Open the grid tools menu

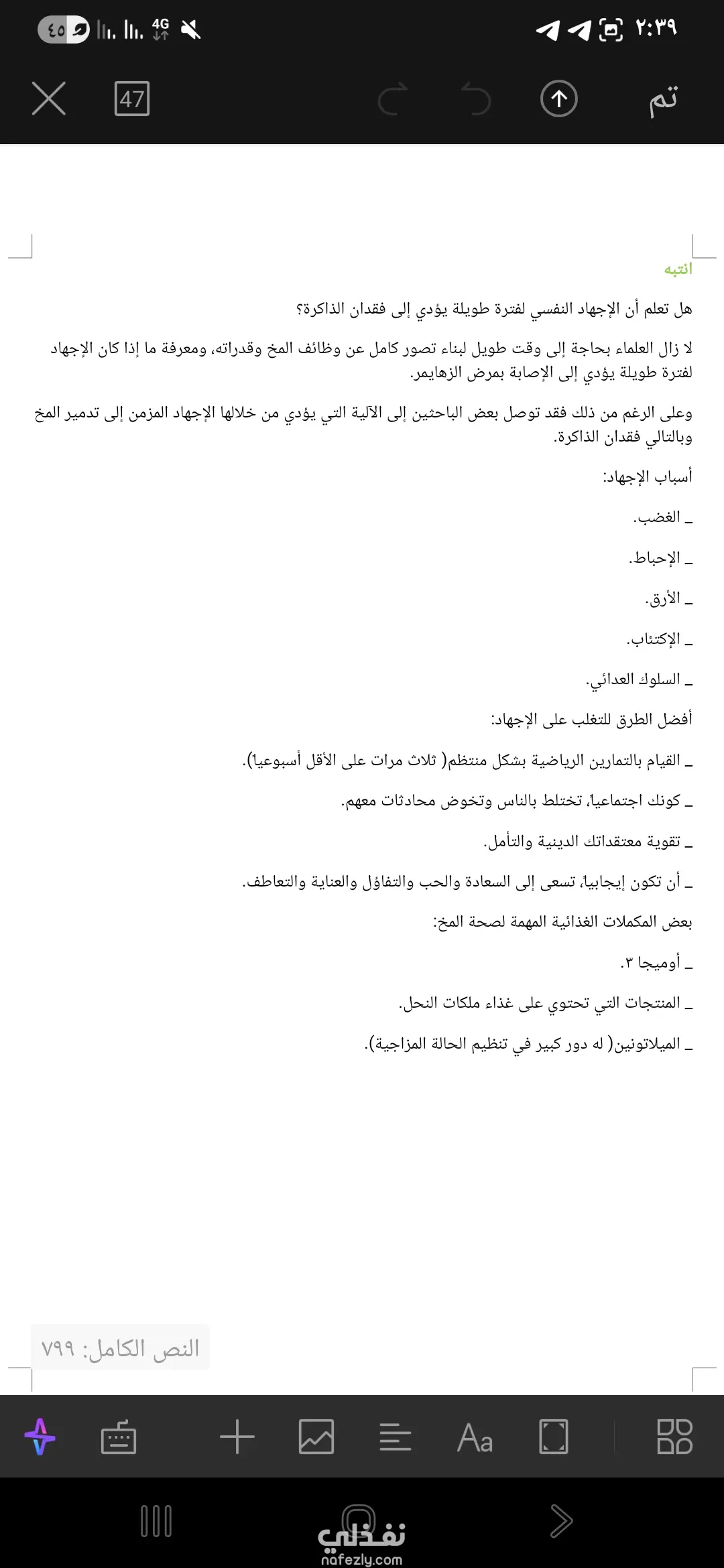pos(674,1437)
